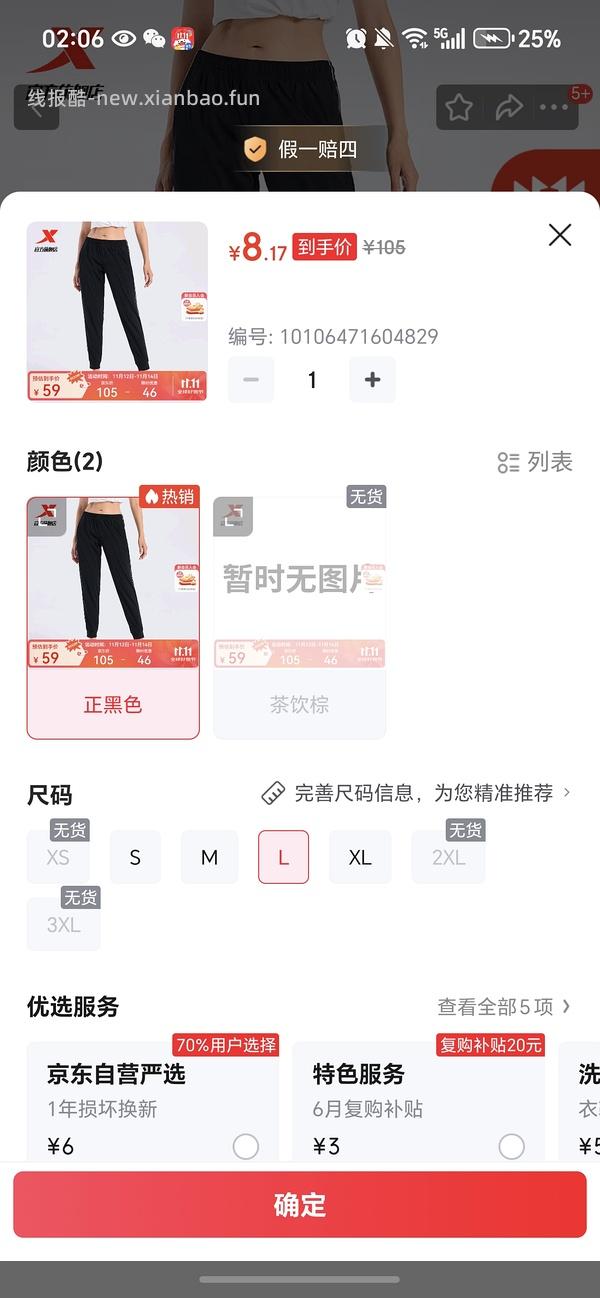The image size is (600, 1298).
Task: Confirm selection with 确定
Action: pyautogui.click(x=300, y=1204)
